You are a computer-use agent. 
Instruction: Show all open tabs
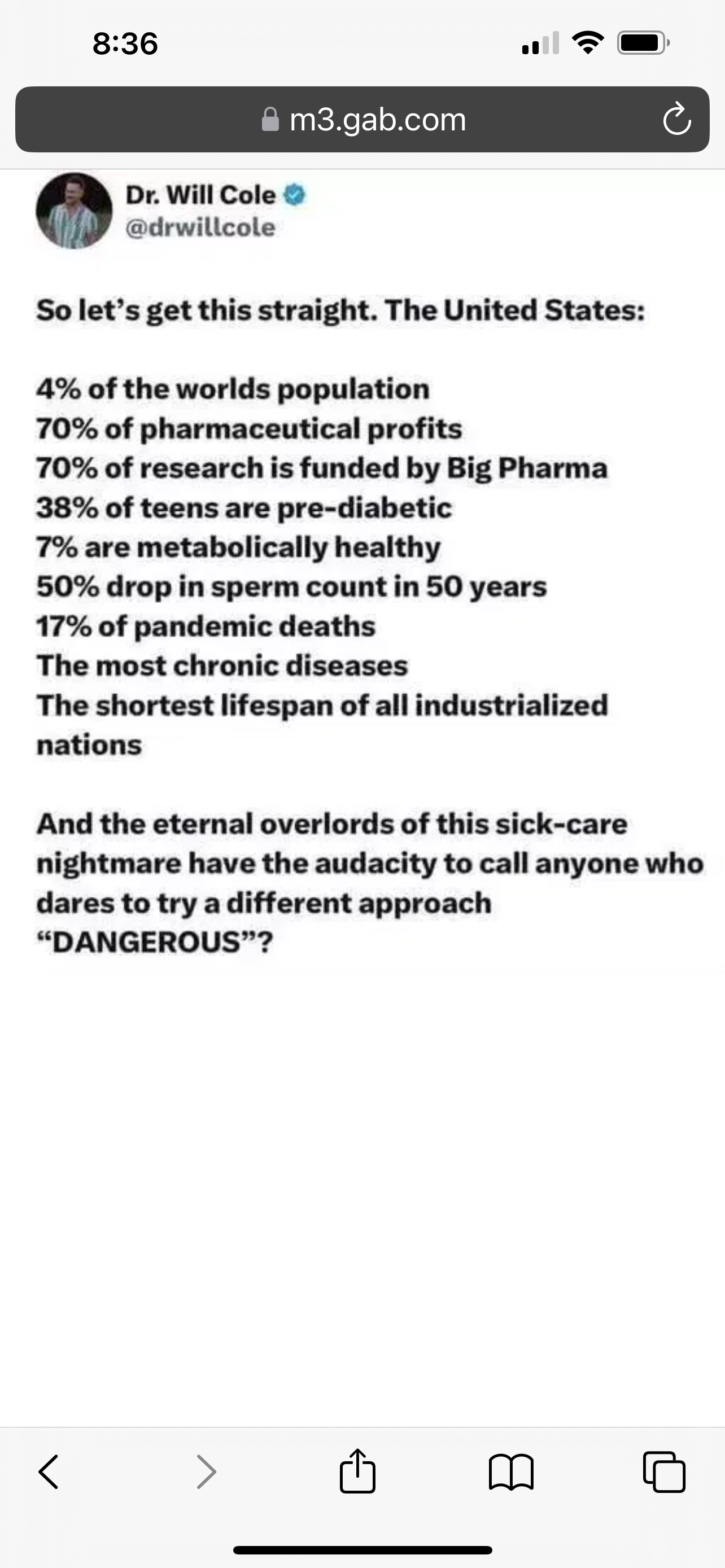point(664,1472)
